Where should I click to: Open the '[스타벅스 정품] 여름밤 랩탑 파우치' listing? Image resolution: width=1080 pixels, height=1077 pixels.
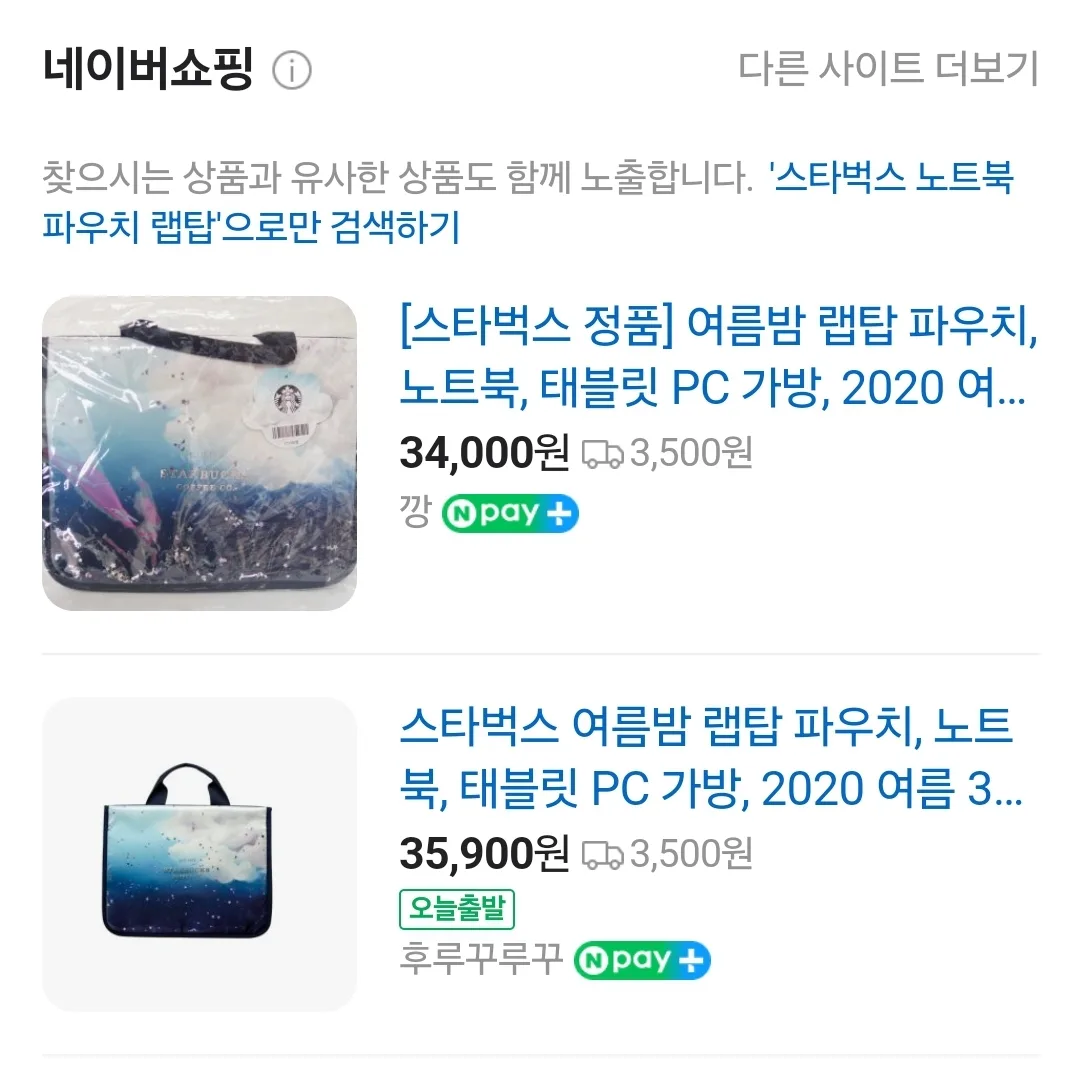click(717, 357)
